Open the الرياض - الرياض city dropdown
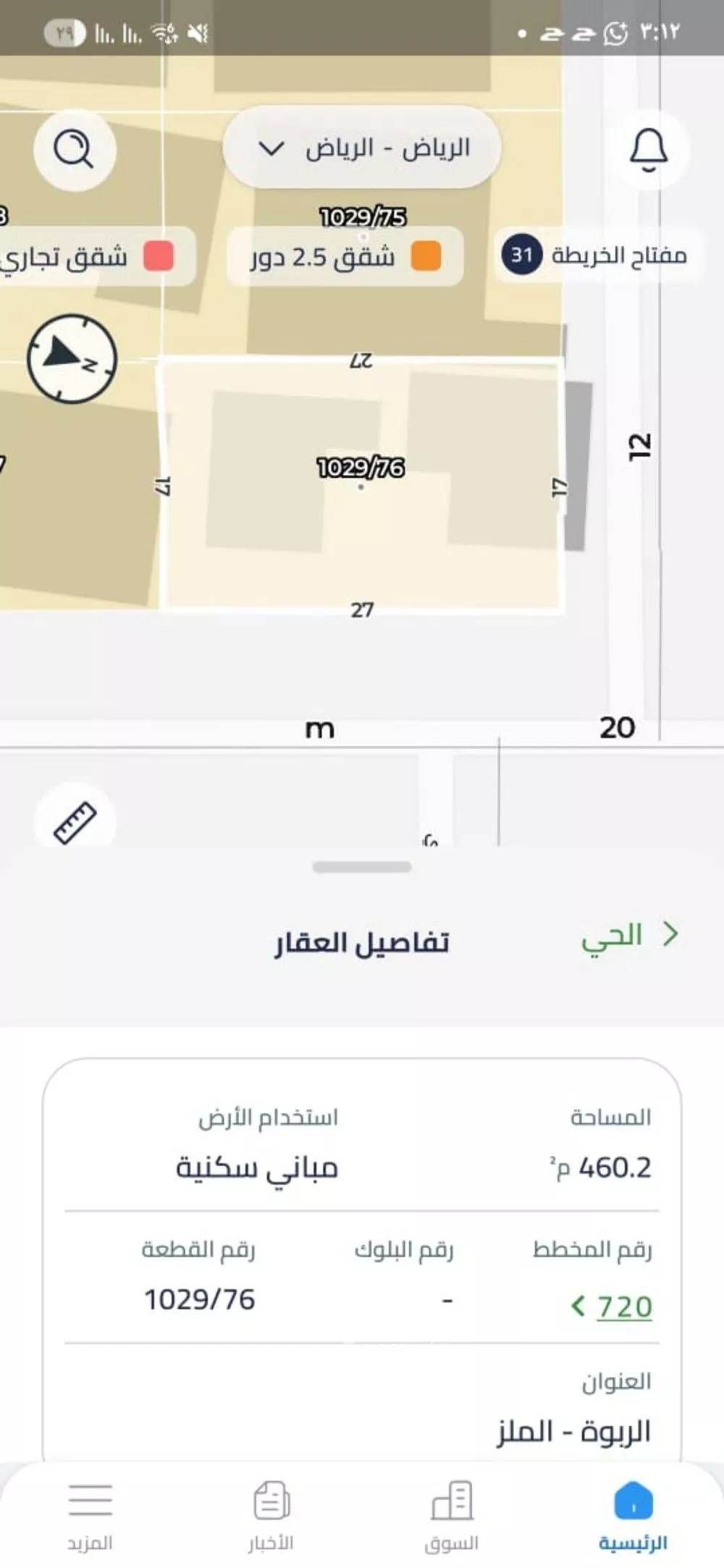 (x=362, y=148)
